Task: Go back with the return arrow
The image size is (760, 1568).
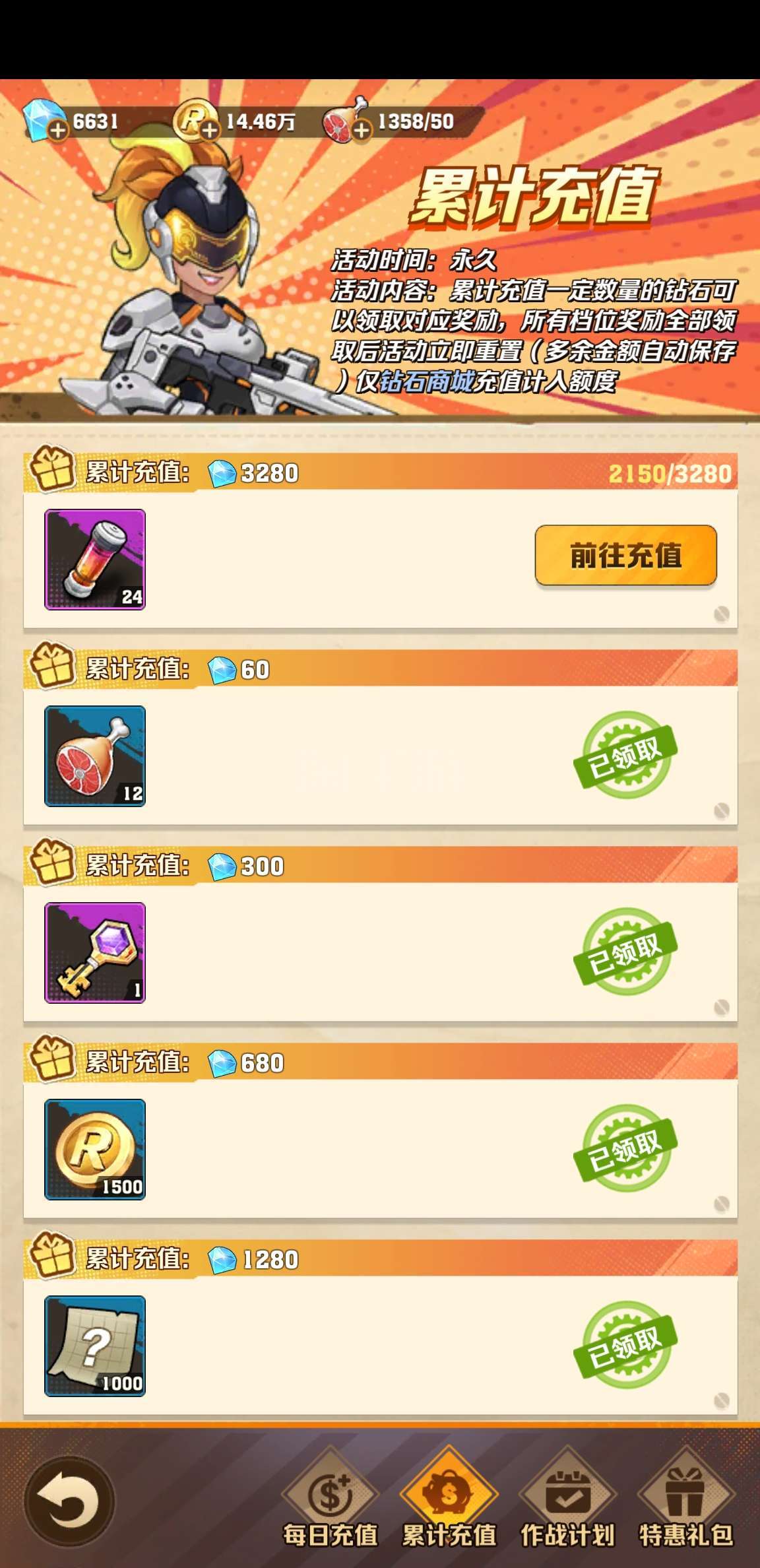Action: pos(69,1501)
